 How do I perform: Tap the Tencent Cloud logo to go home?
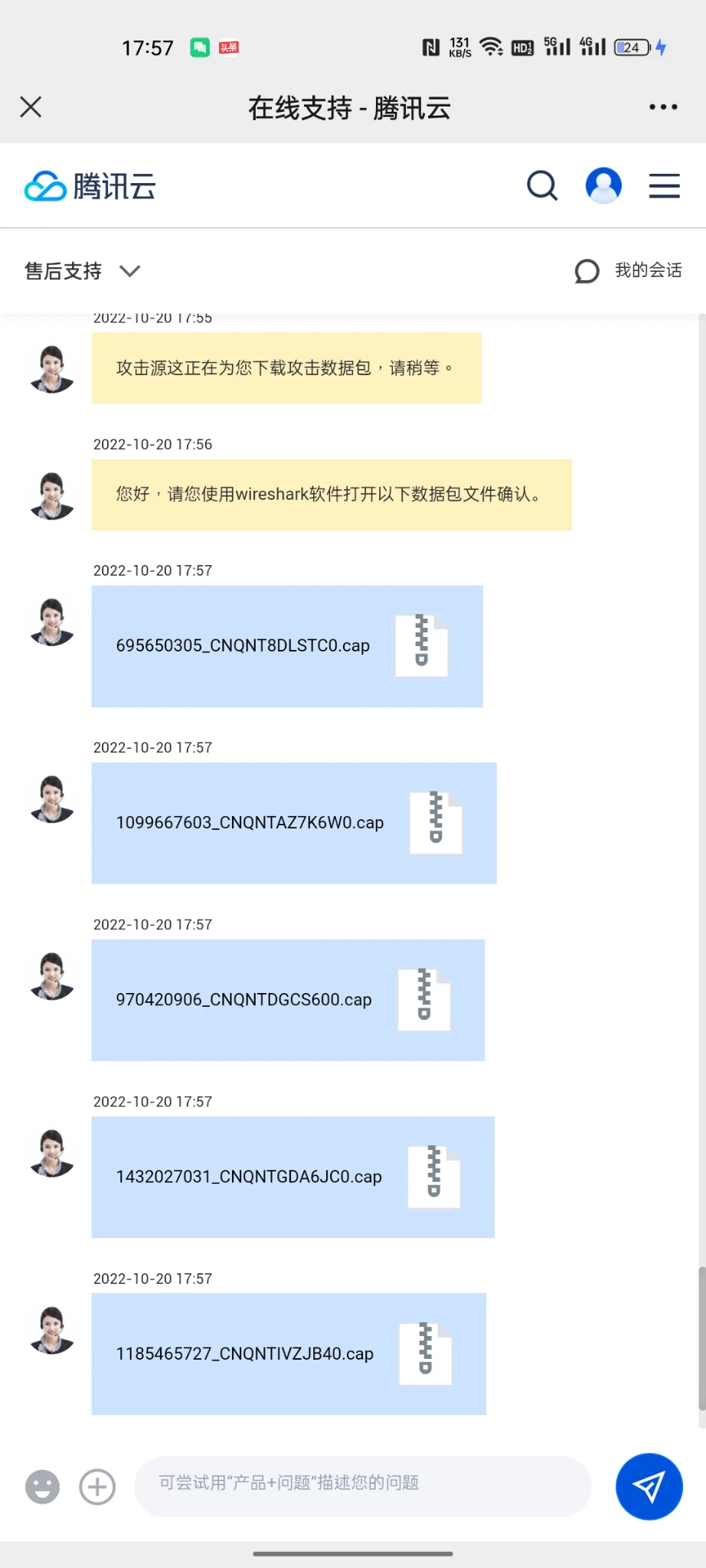point(90,186)
